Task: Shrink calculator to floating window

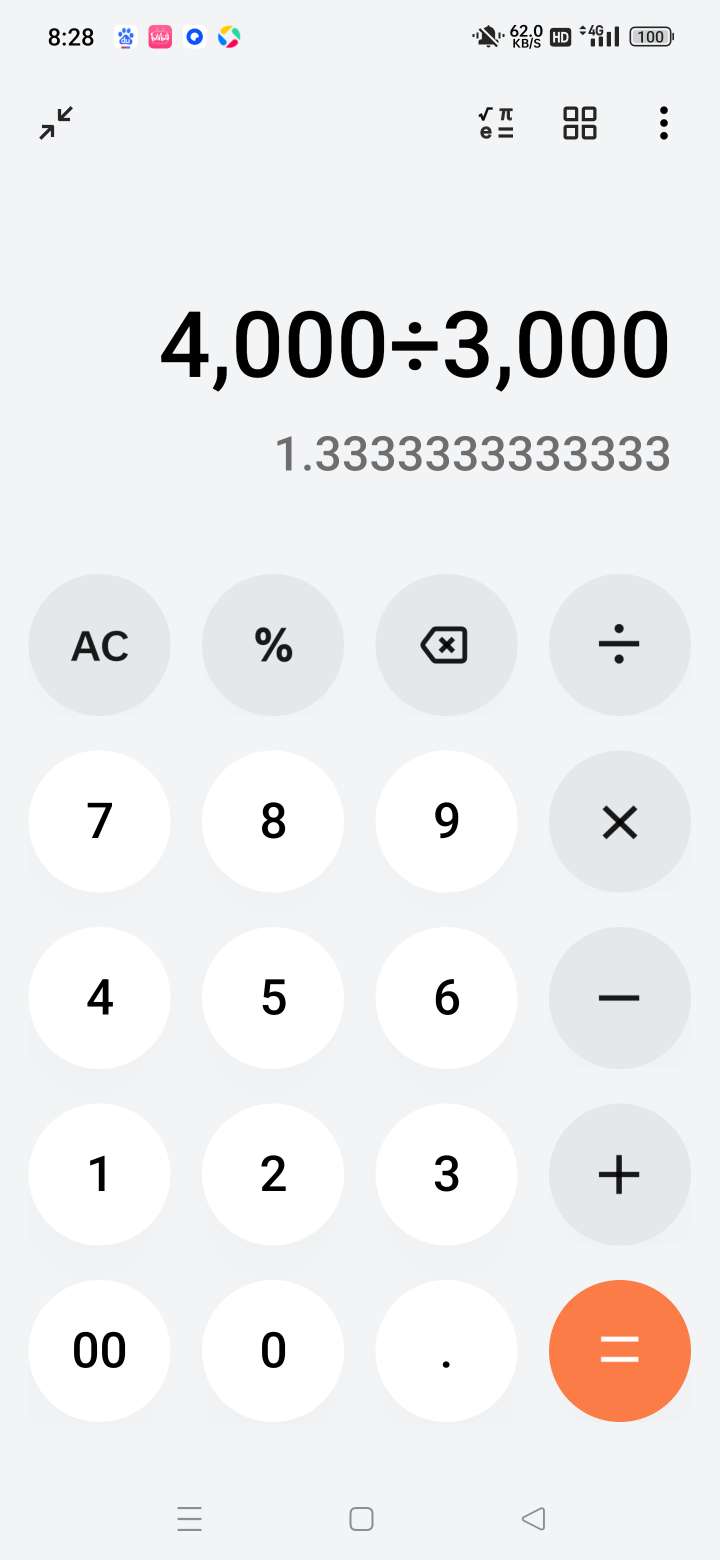Action: (x=56, y=123)
